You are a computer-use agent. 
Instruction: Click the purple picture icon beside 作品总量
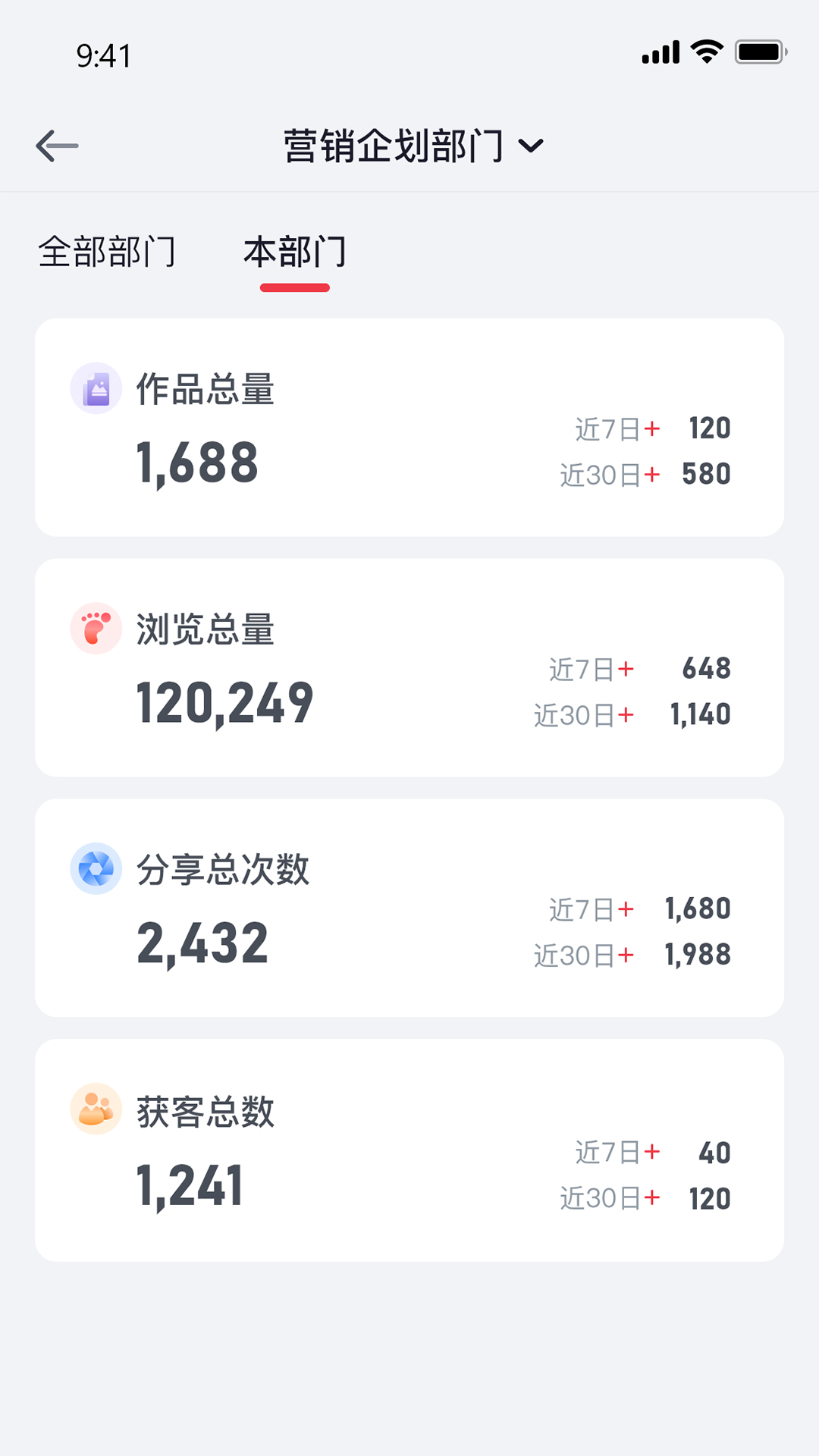click(x=96, y=388)
